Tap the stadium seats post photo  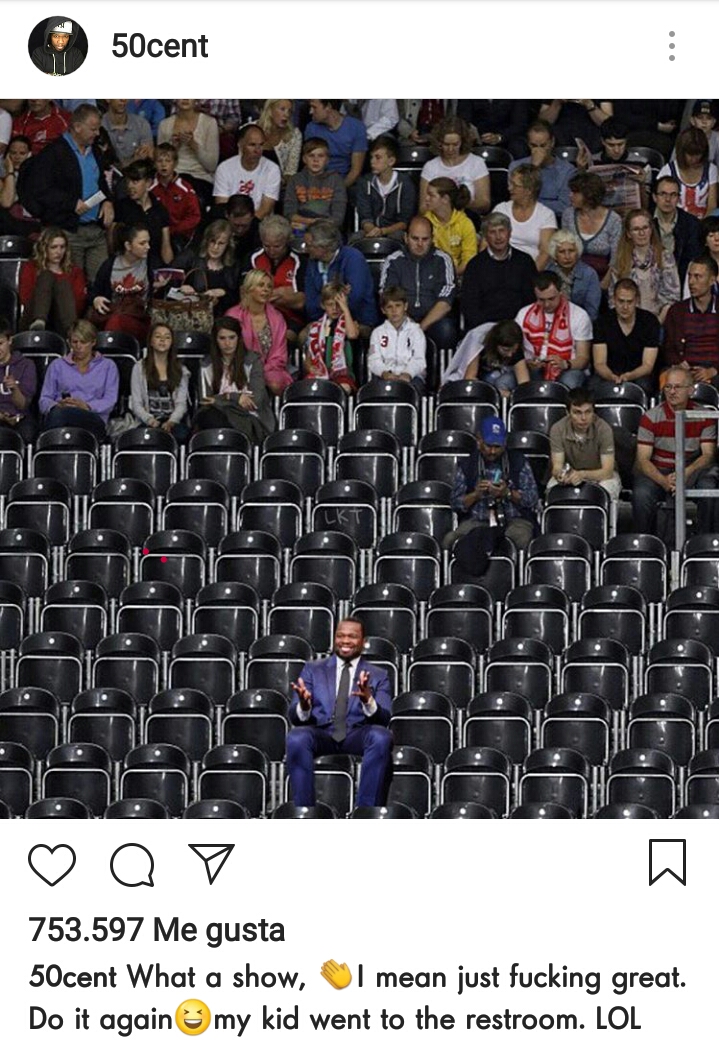359,458
